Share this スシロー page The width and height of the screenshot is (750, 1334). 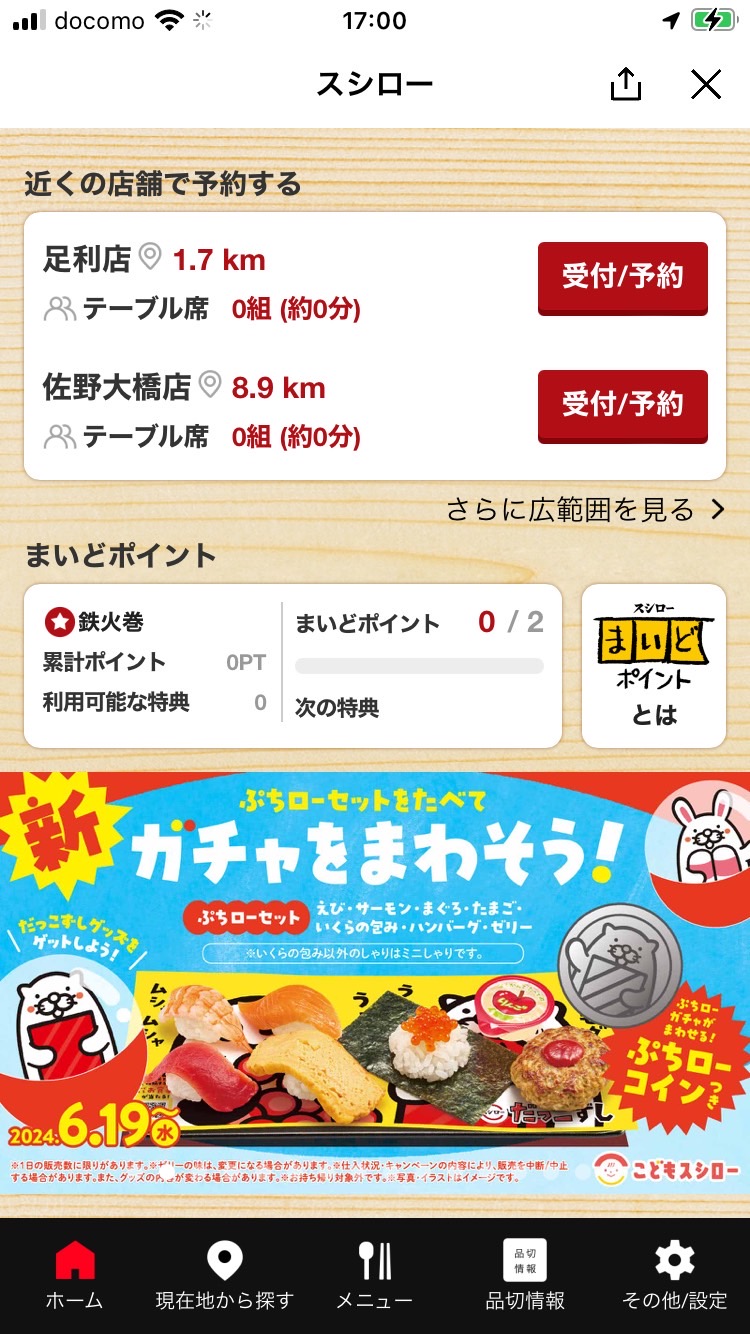[x=625, y=85]
